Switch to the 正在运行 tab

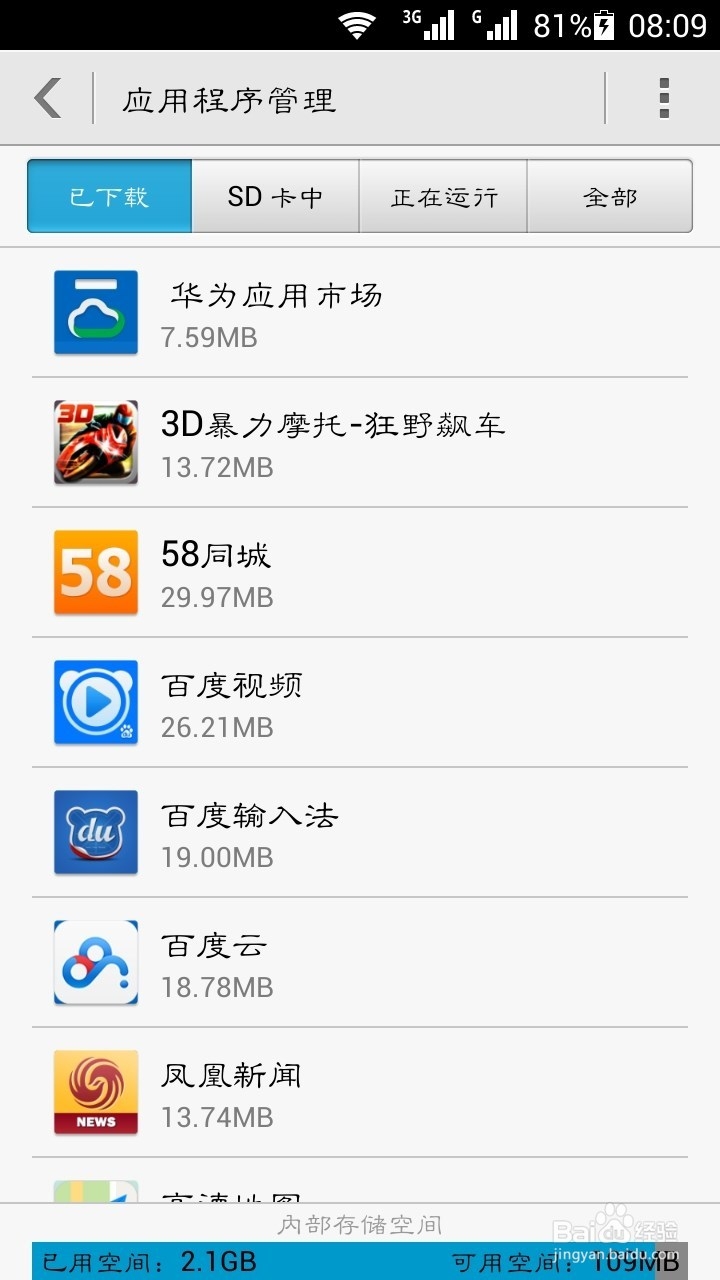(443, 197)
